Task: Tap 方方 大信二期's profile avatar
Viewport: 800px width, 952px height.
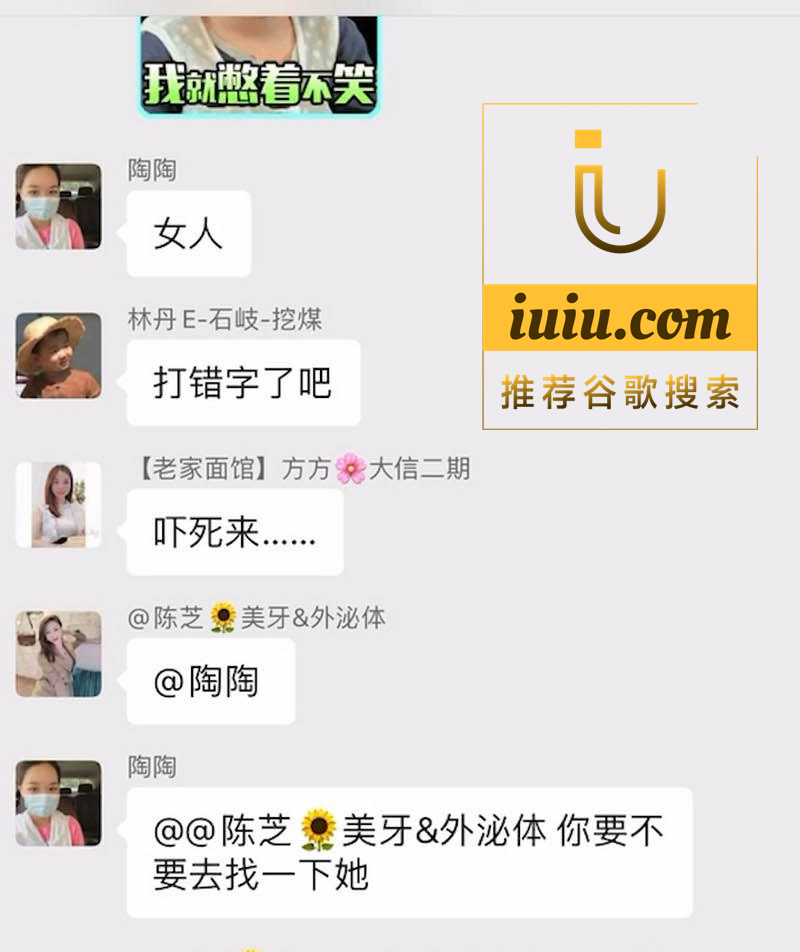Action: (x=58, y=504)
